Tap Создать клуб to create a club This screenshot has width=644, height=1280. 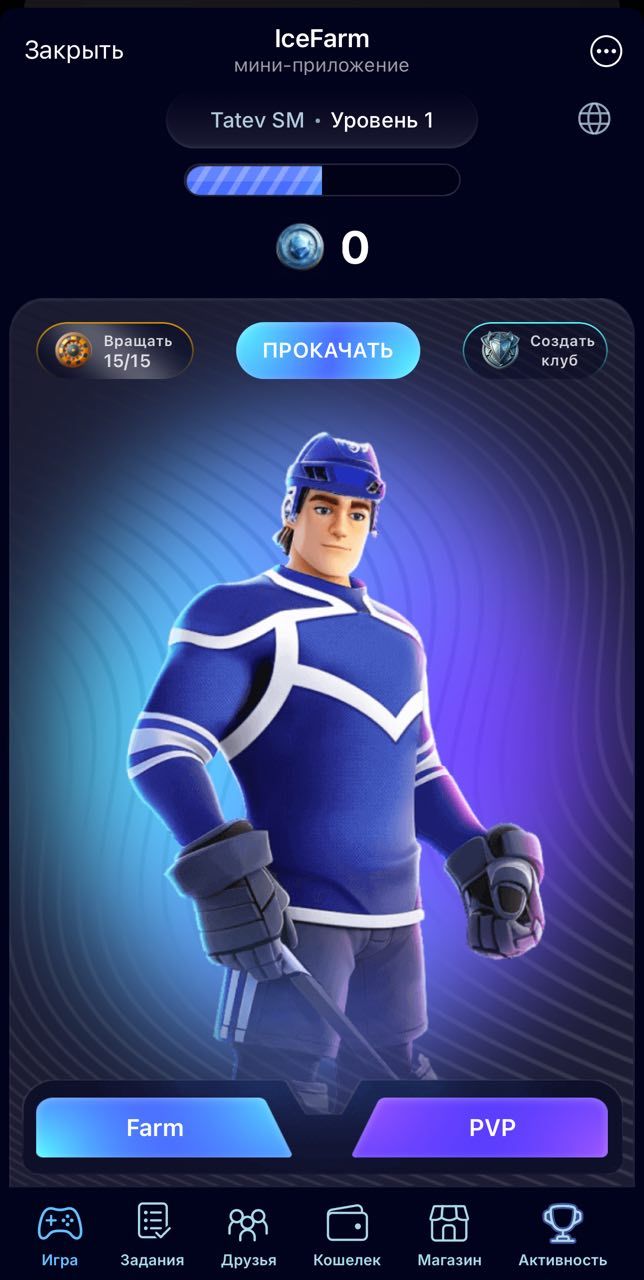535,351
